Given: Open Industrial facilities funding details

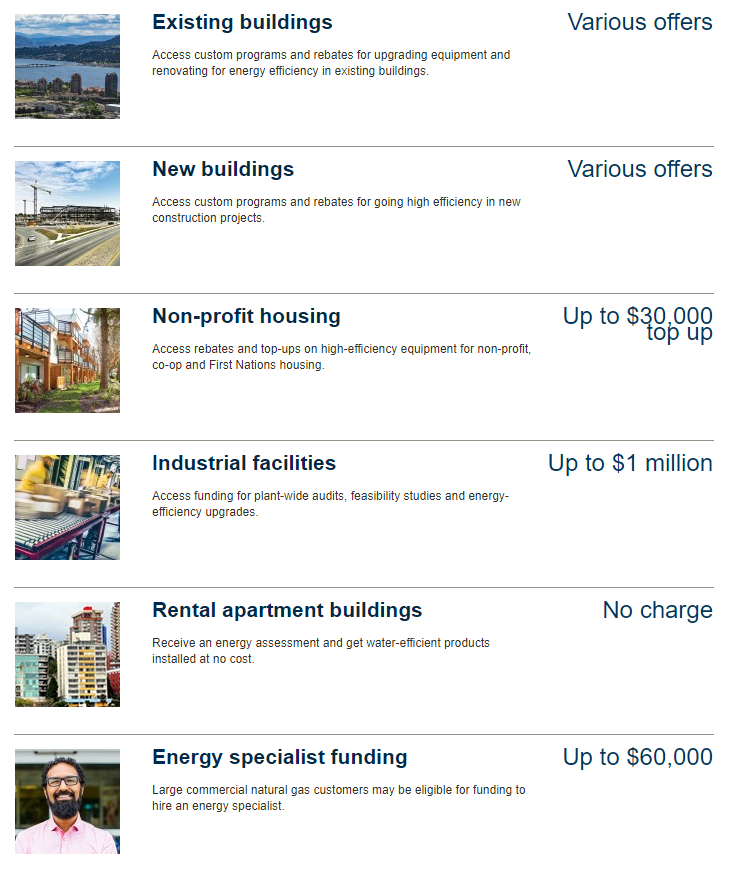Looking at the screenshot, I should (x=244, y=463).
